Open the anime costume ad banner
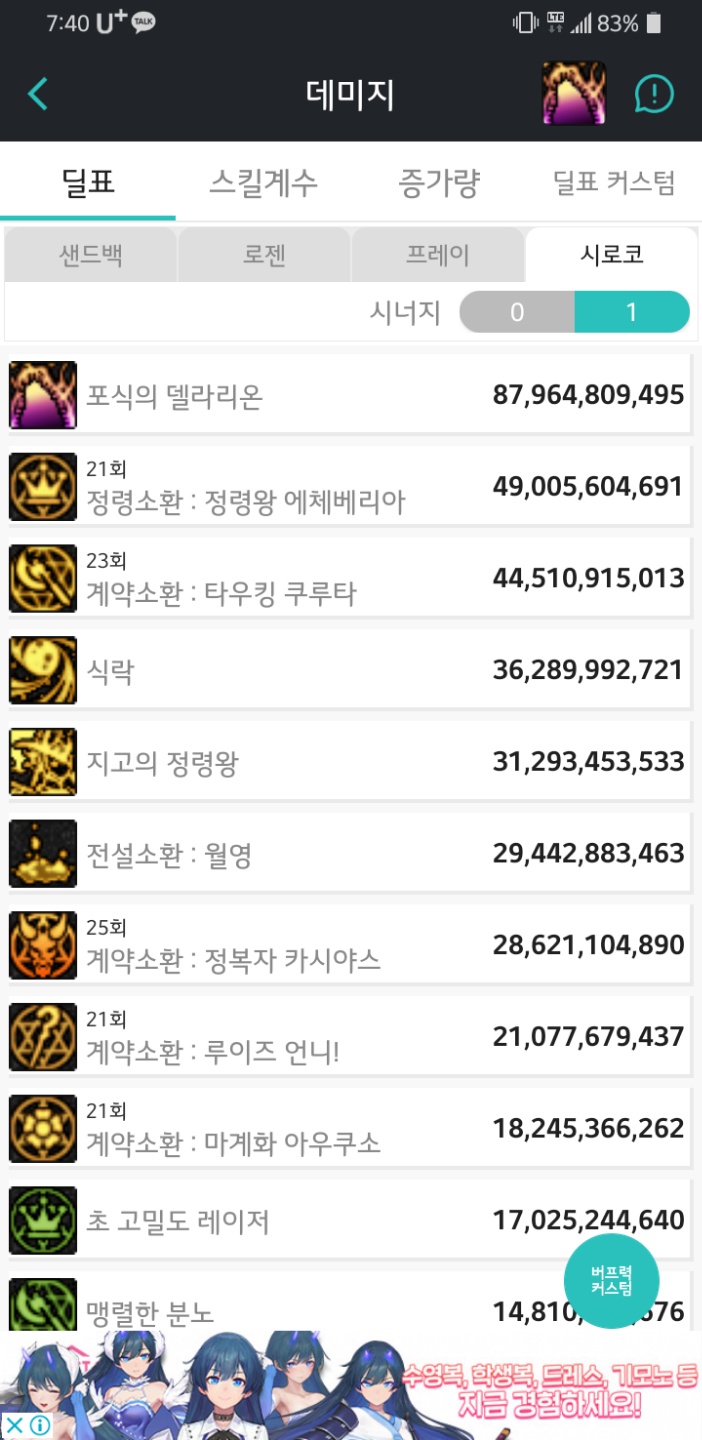 pos(351,1385)
